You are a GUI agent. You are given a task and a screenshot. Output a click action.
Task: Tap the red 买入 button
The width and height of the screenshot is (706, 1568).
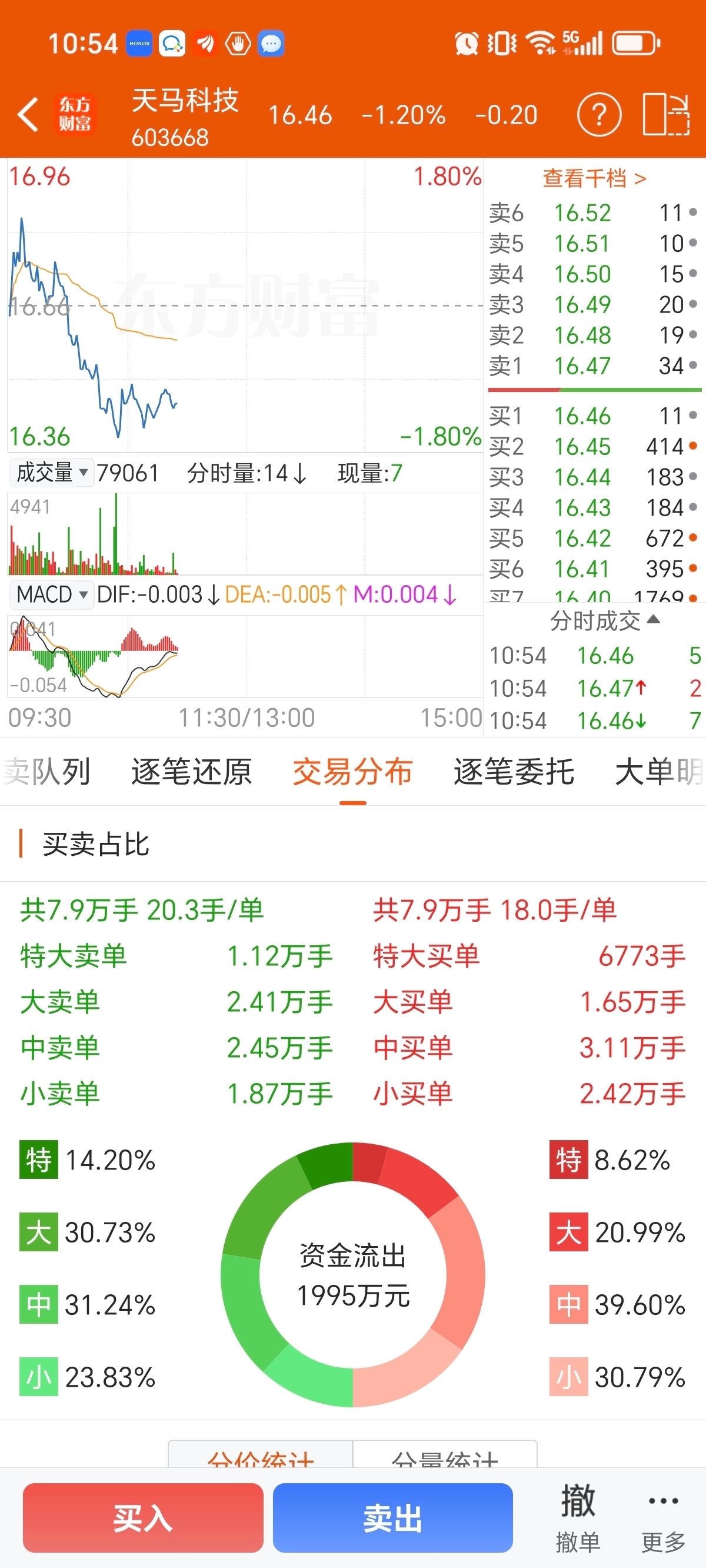[x=143, y=1517]
